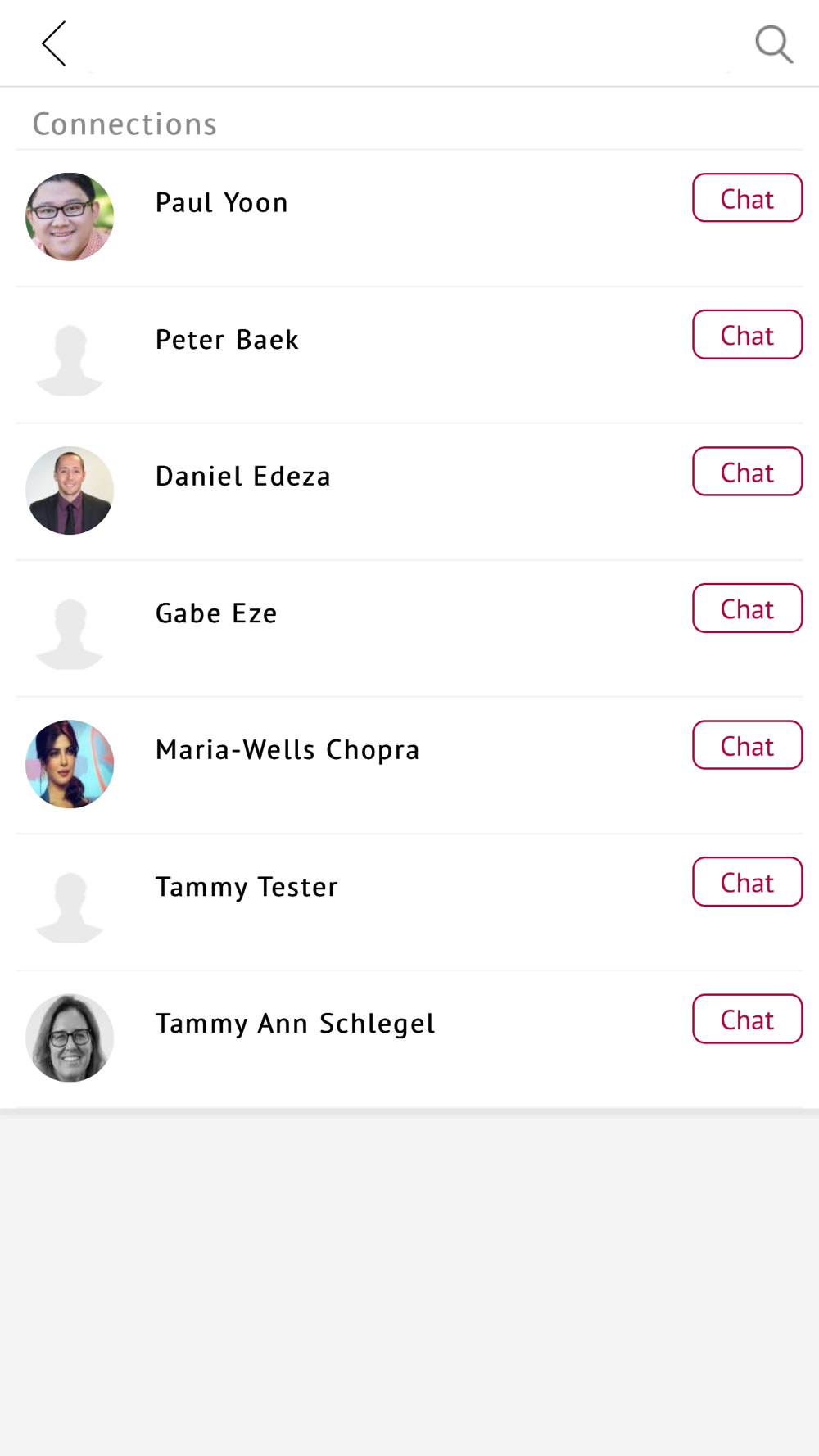Viewport: 819px width, 1456px height.
Task: Tap Chat next to Peter Baek
Action: (x=747, y=335)
